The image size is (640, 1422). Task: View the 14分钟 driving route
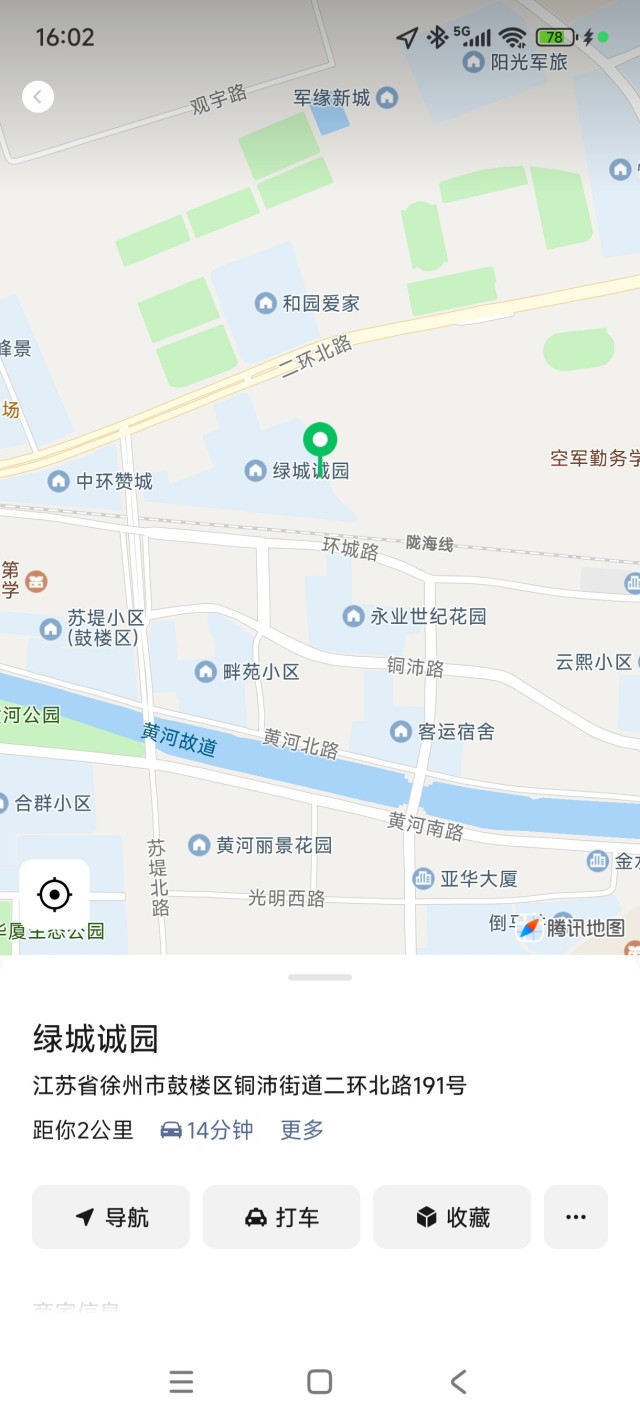pos(207,1130)
